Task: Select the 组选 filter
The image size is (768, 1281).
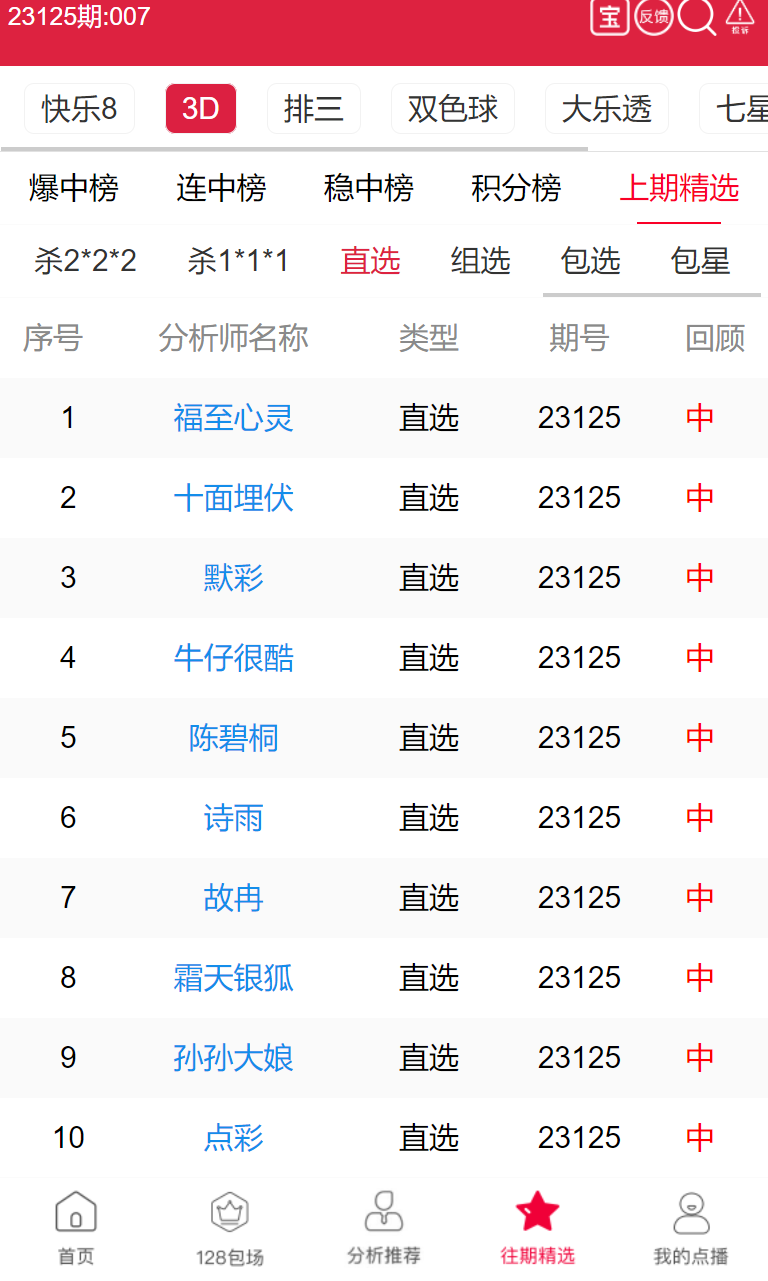Action: click(480, 261)
